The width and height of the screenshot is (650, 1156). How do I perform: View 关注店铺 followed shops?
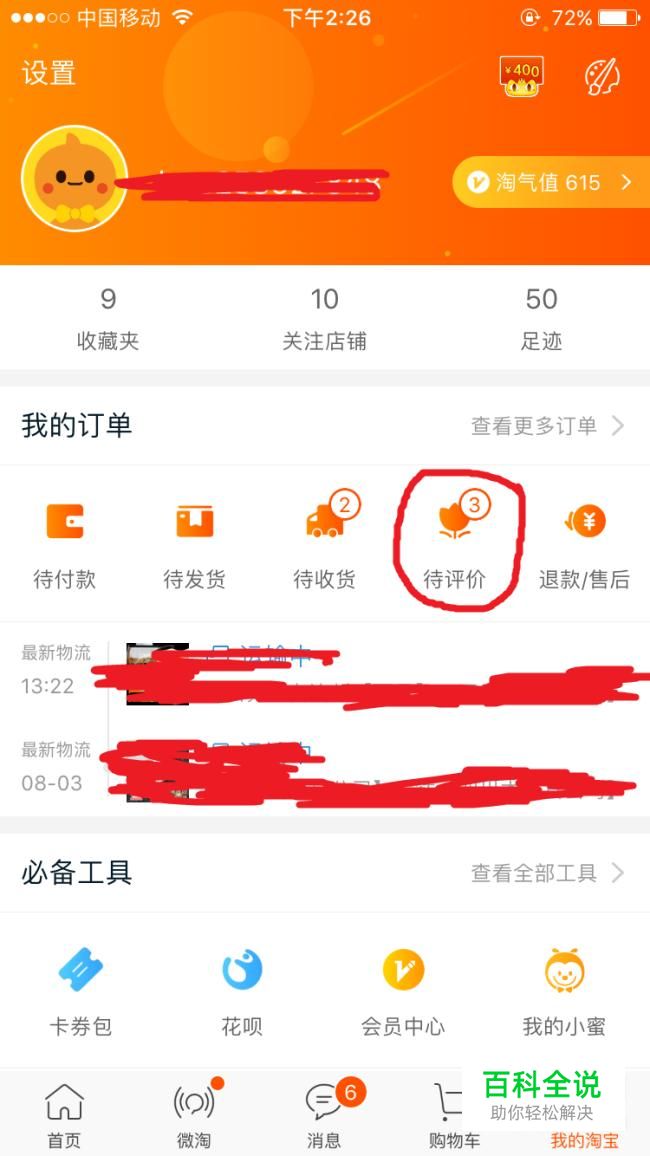tap(324, 318)
